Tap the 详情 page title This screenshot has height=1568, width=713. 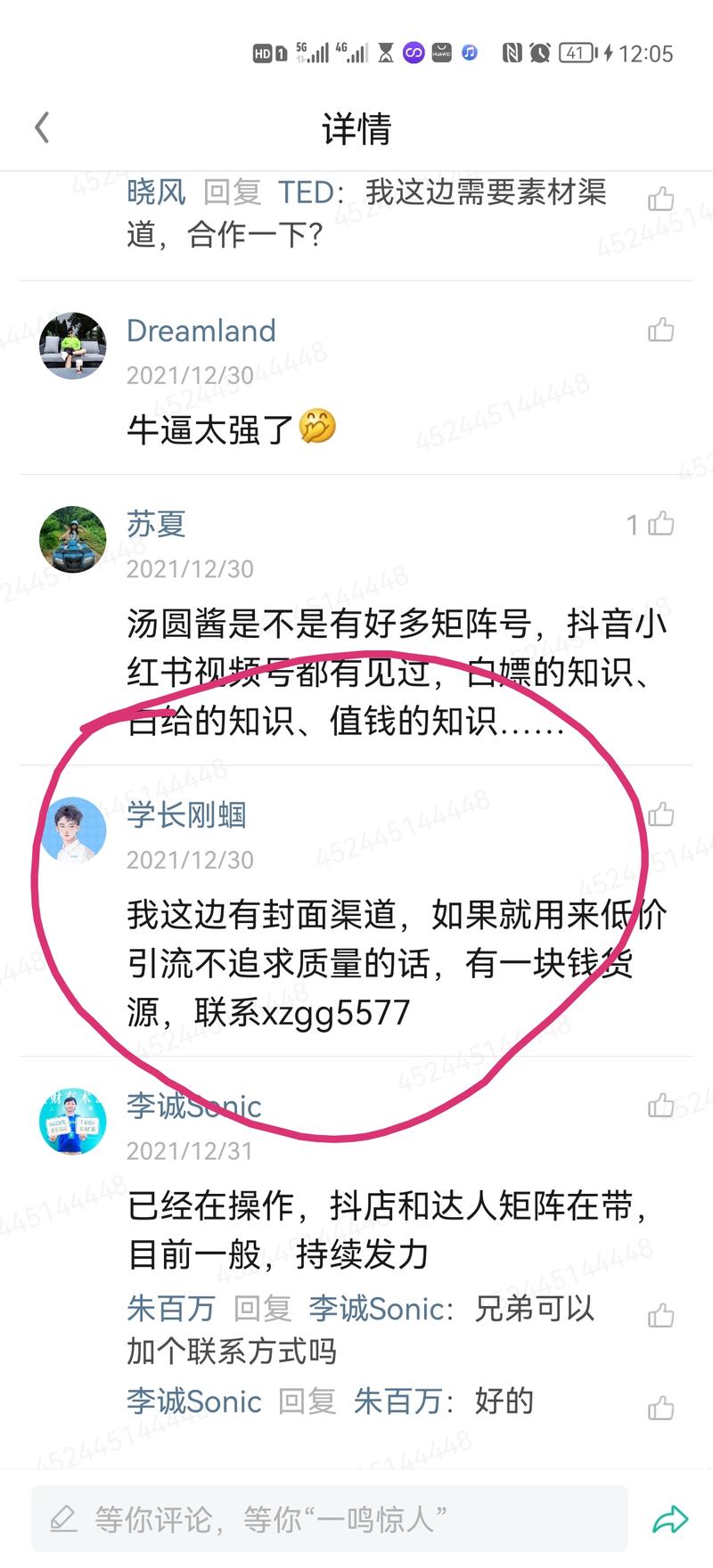356,127
